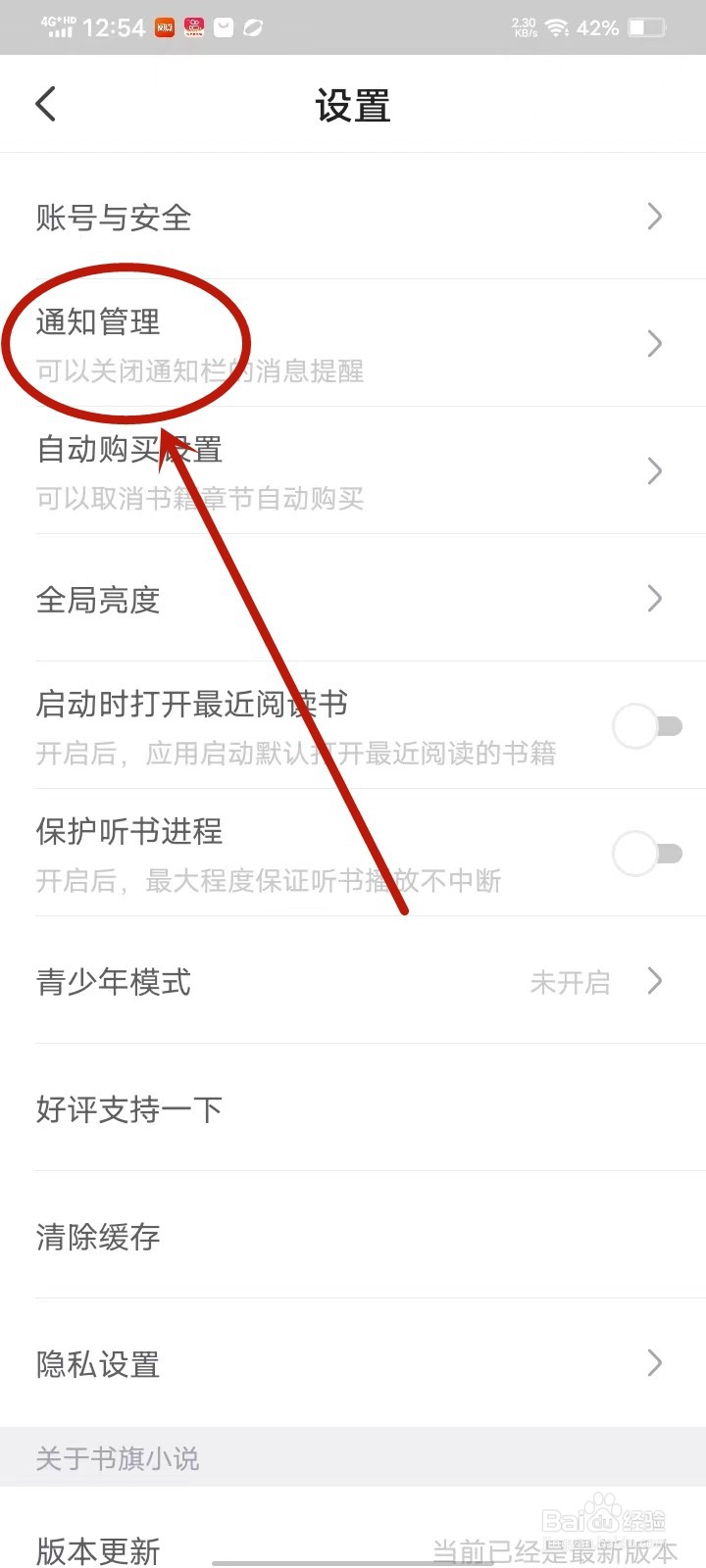
Task: Toggle on the 保护听书进程 switch
Action: click(x=647, y=854)
